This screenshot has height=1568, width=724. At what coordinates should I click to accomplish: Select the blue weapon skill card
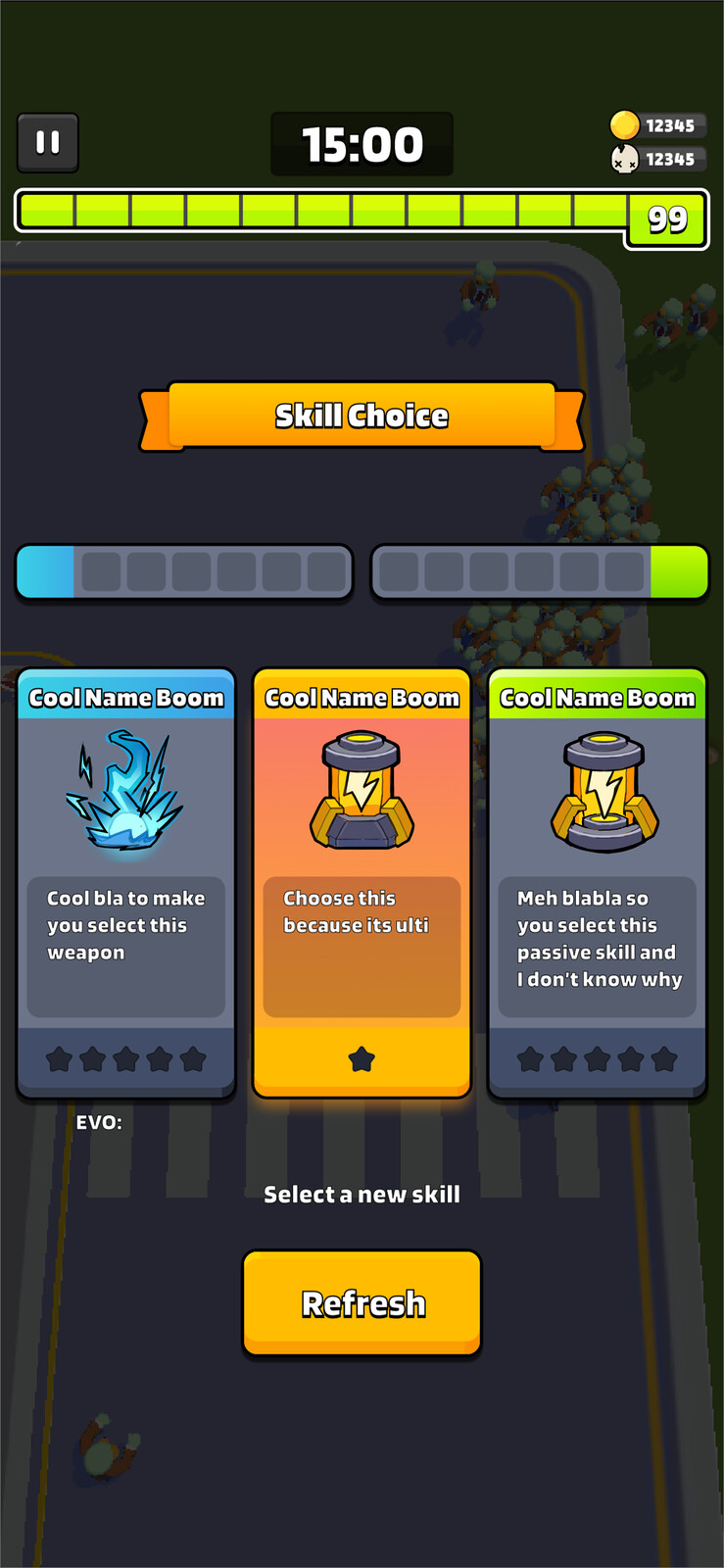pos(126,882)
